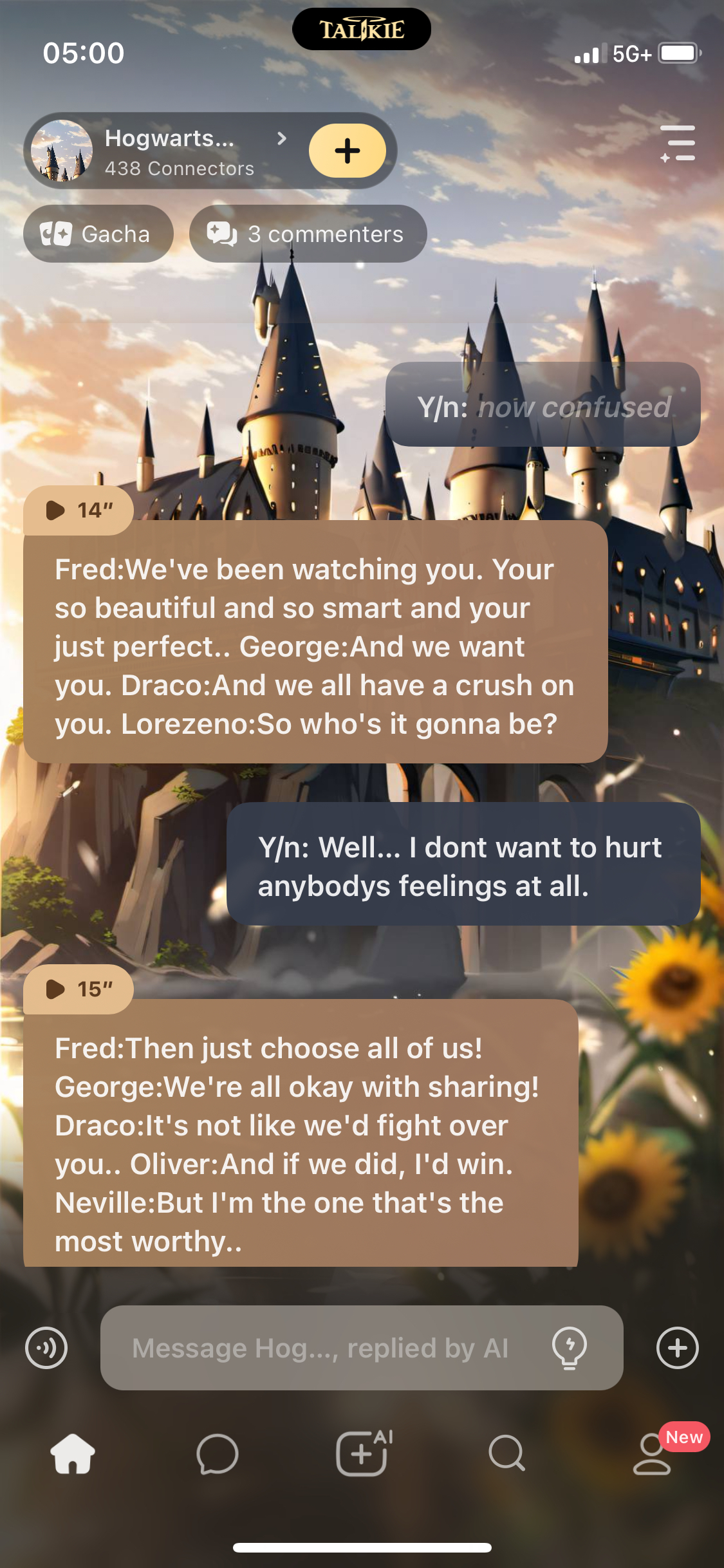The height and width of the screenshot is (1568, 724).
Task: Go to the Home tab
Action: 73,1455
